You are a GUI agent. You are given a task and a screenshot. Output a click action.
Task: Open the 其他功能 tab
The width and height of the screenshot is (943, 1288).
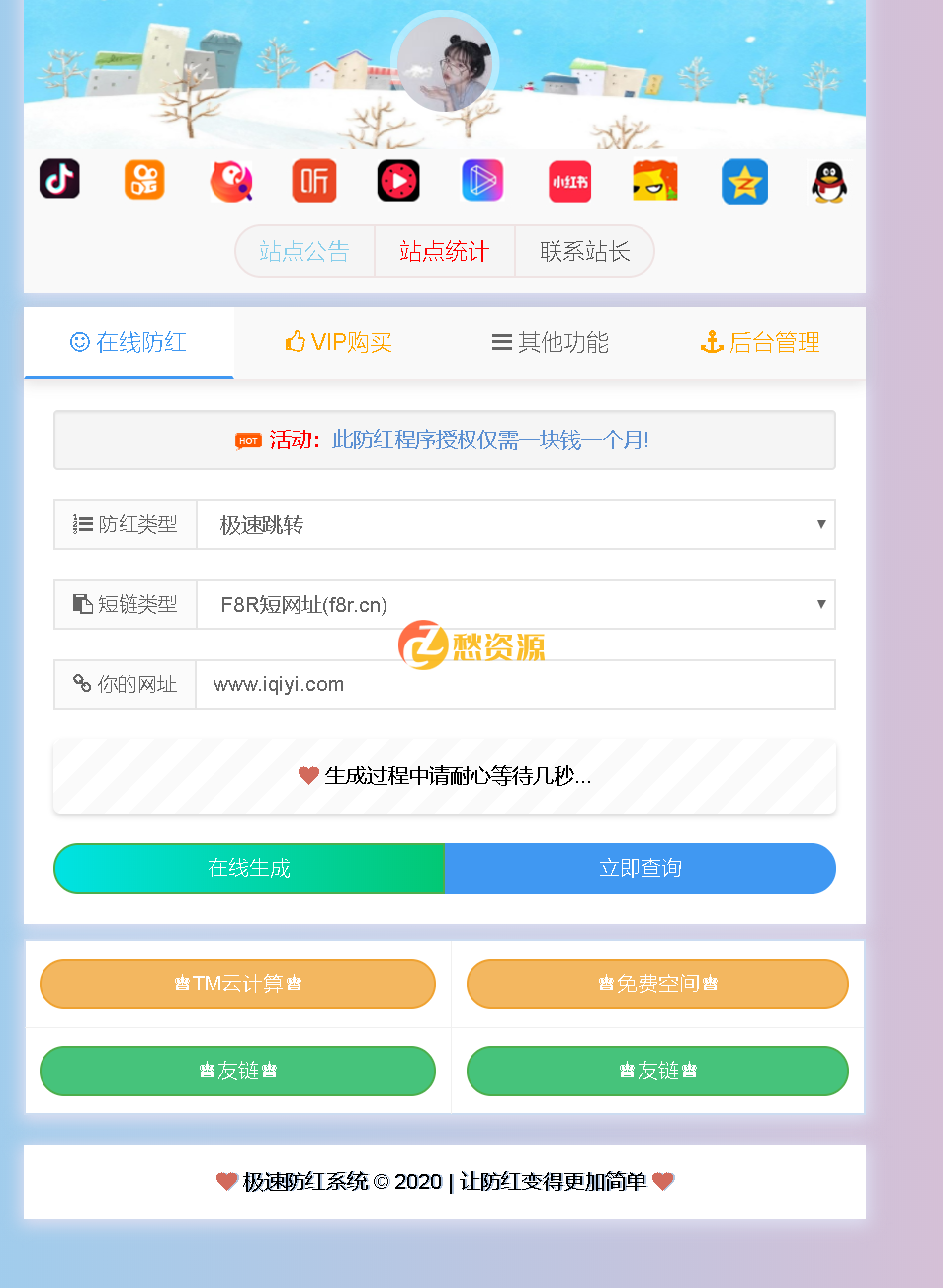(x=550, y=343)
